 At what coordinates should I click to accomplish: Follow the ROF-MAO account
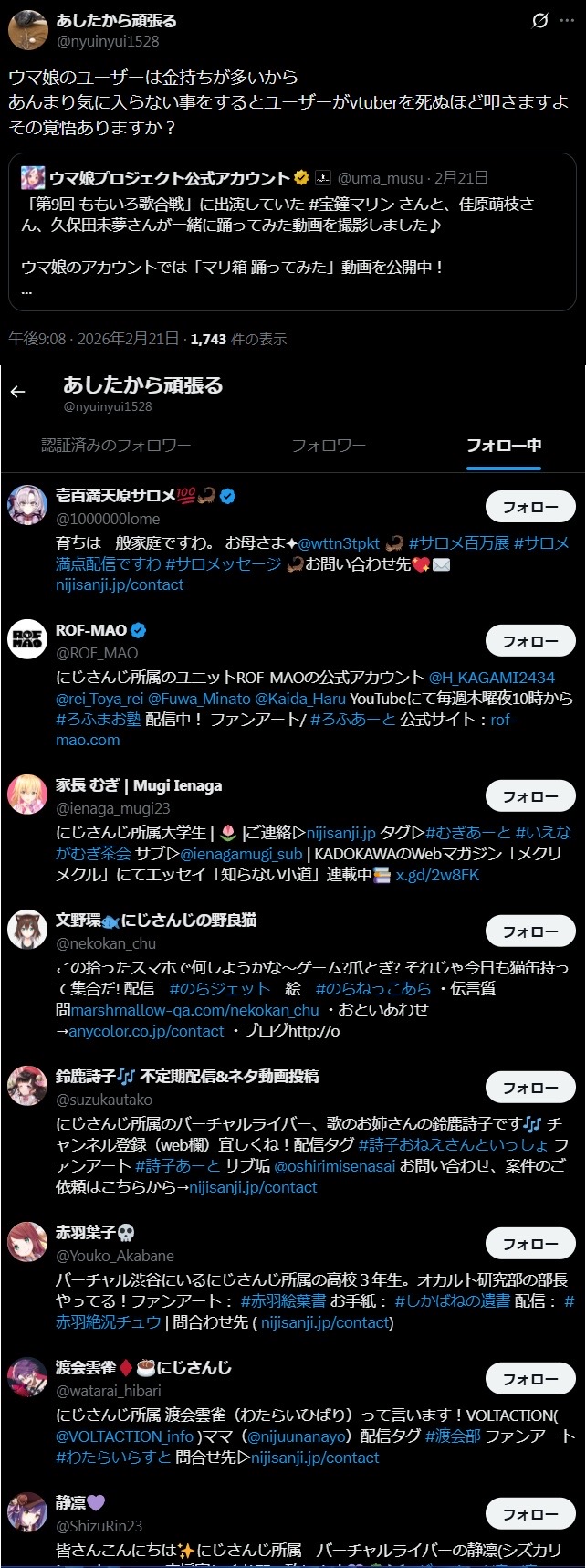click(530, 641)
